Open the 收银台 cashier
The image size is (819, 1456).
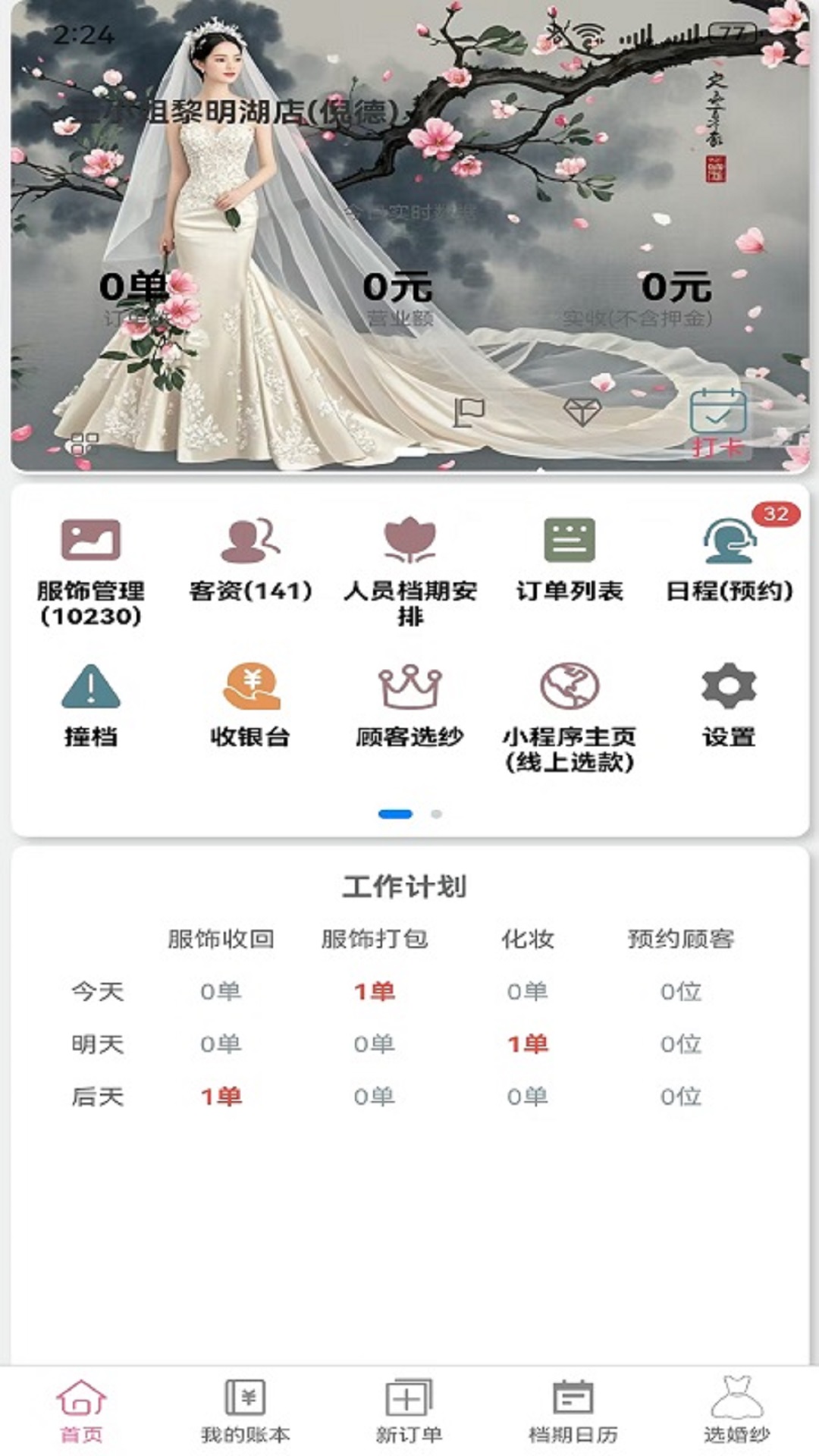[250, 705]
